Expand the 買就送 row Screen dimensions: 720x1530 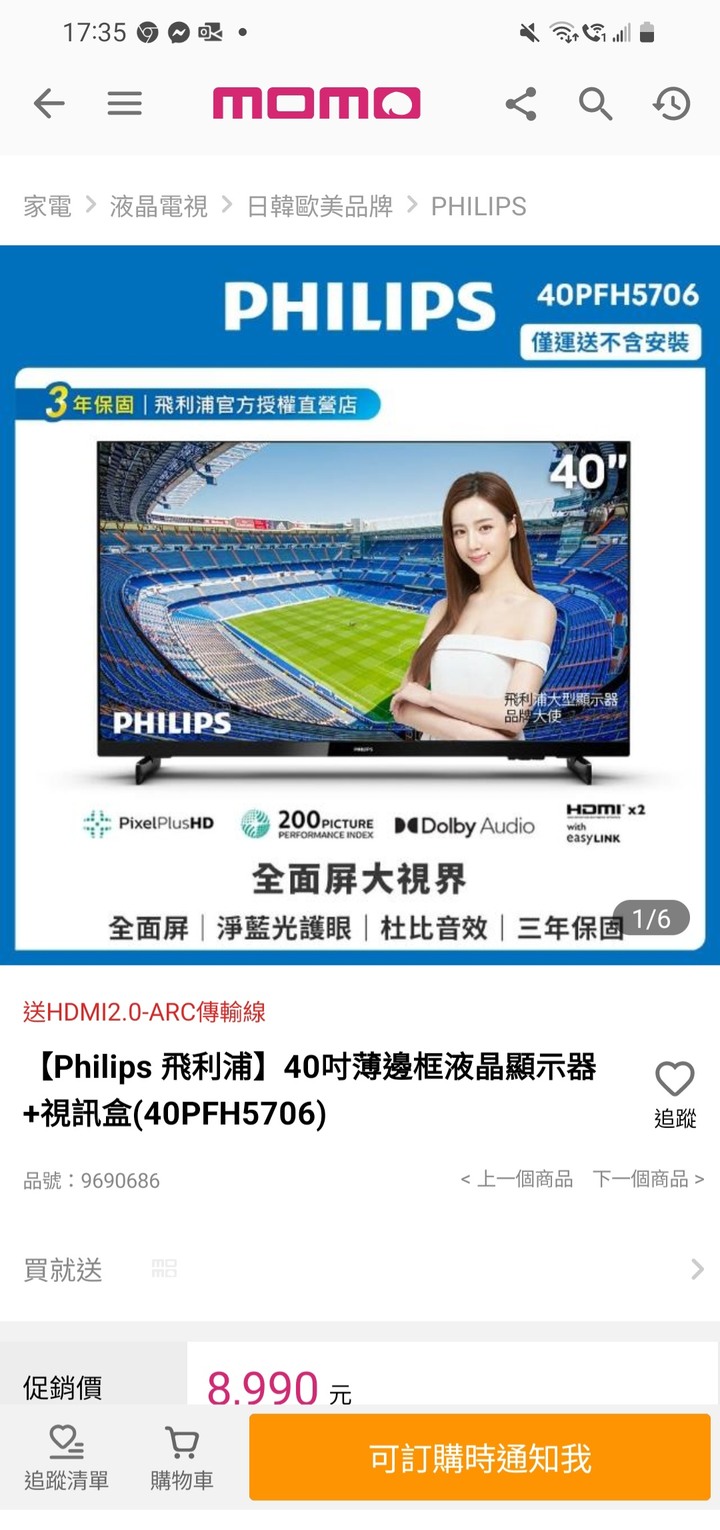(x=360, y=1270)
